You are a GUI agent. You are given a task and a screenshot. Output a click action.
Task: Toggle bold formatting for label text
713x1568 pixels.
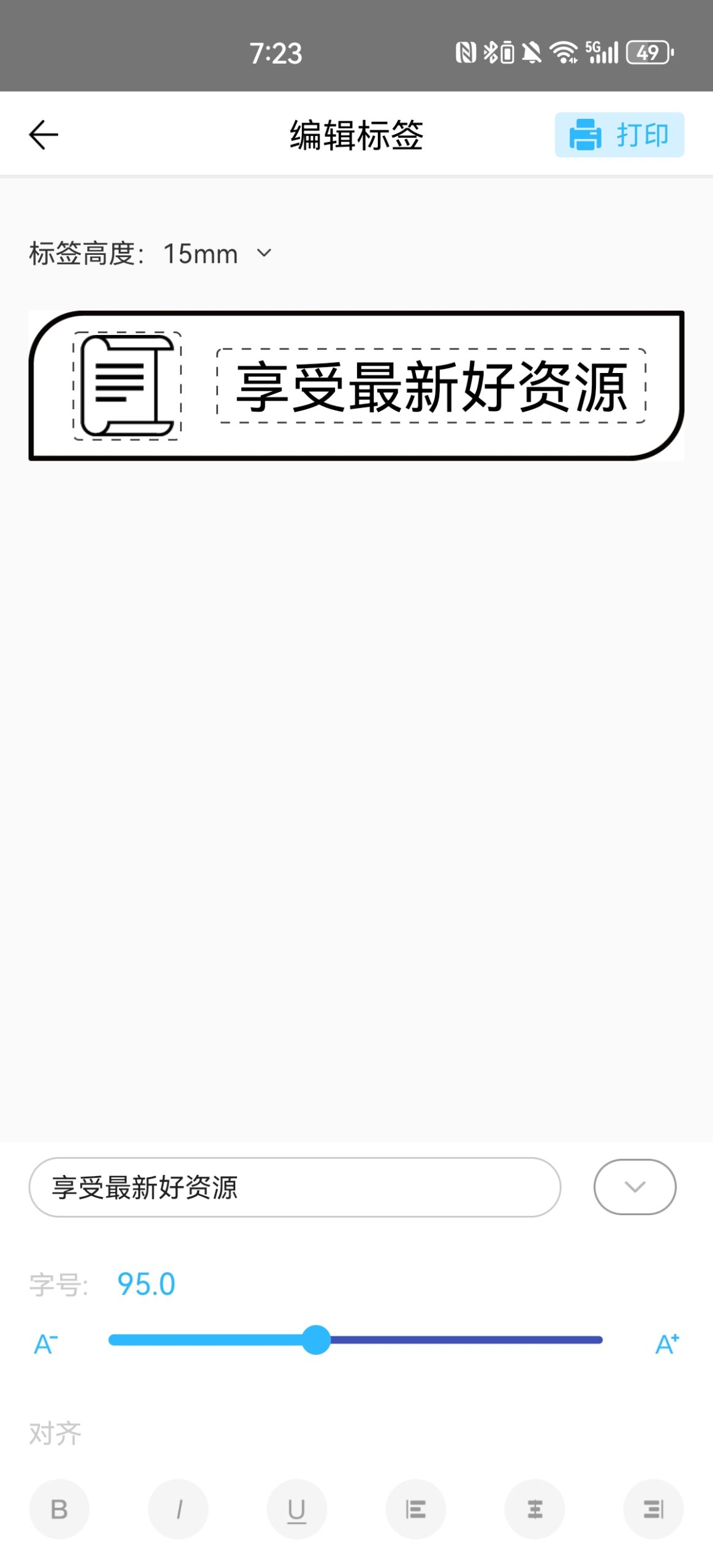[x=58, y=1509]
